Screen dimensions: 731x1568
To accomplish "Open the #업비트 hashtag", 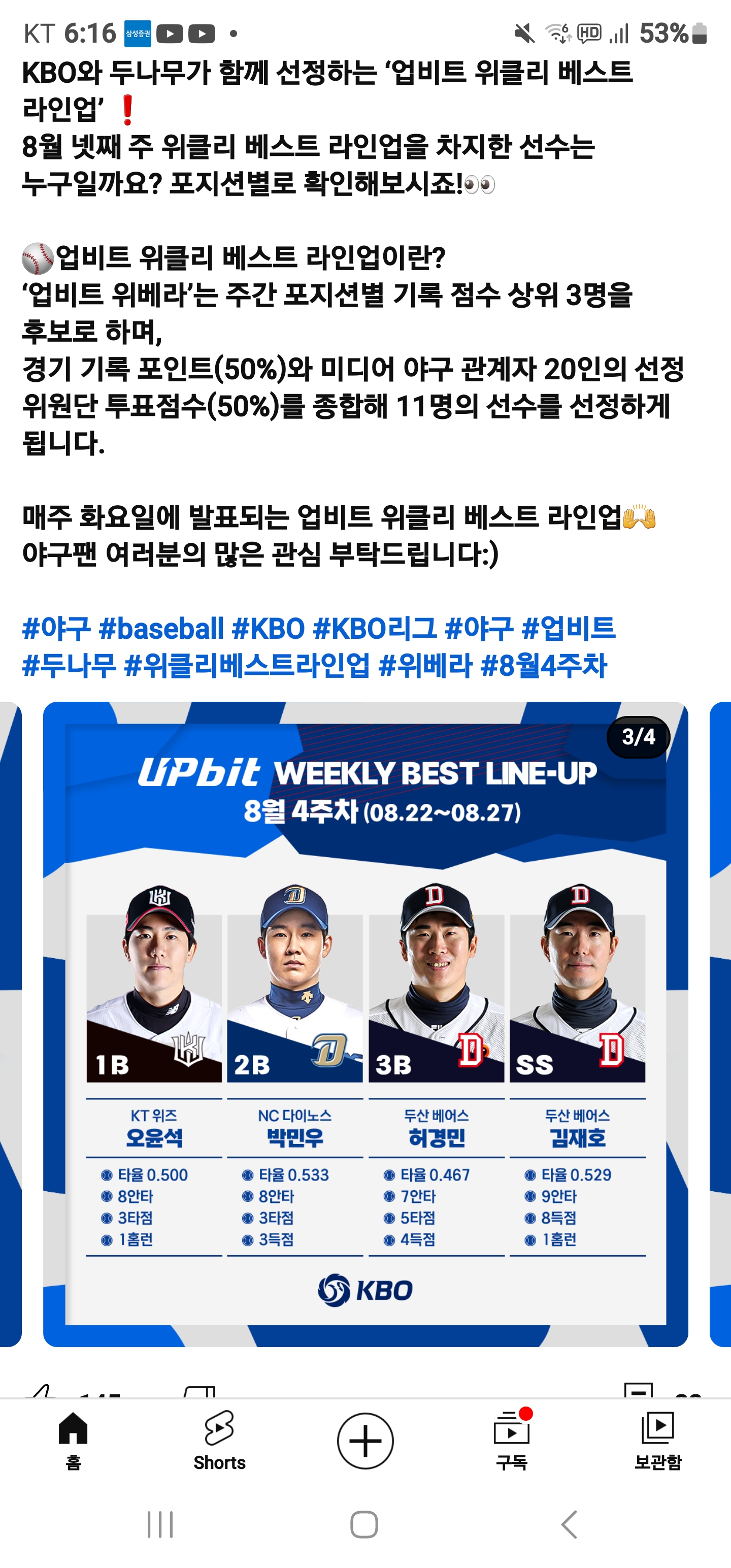I will pos(569,628).
